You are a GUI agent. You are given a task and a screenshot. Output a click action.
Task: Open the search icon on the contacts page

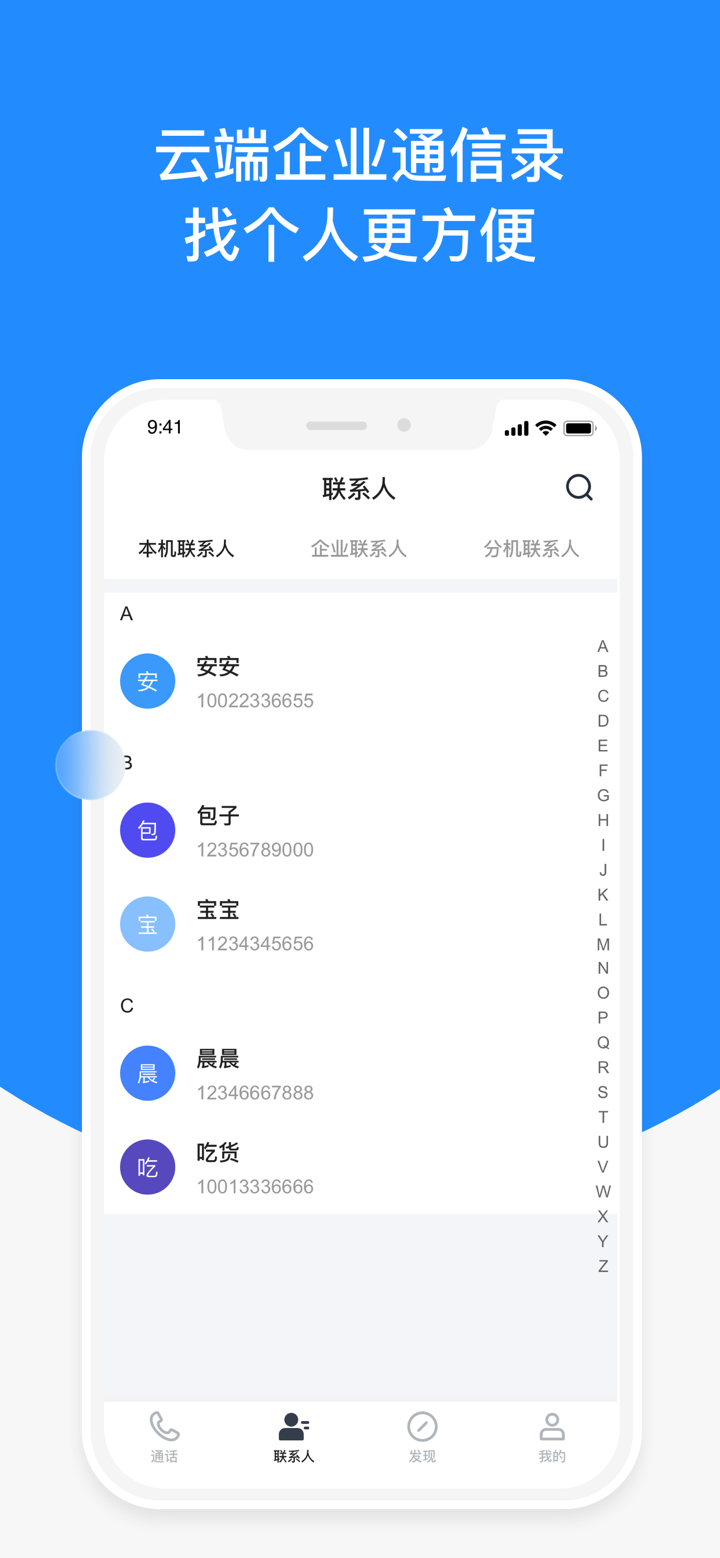[579, 488]
